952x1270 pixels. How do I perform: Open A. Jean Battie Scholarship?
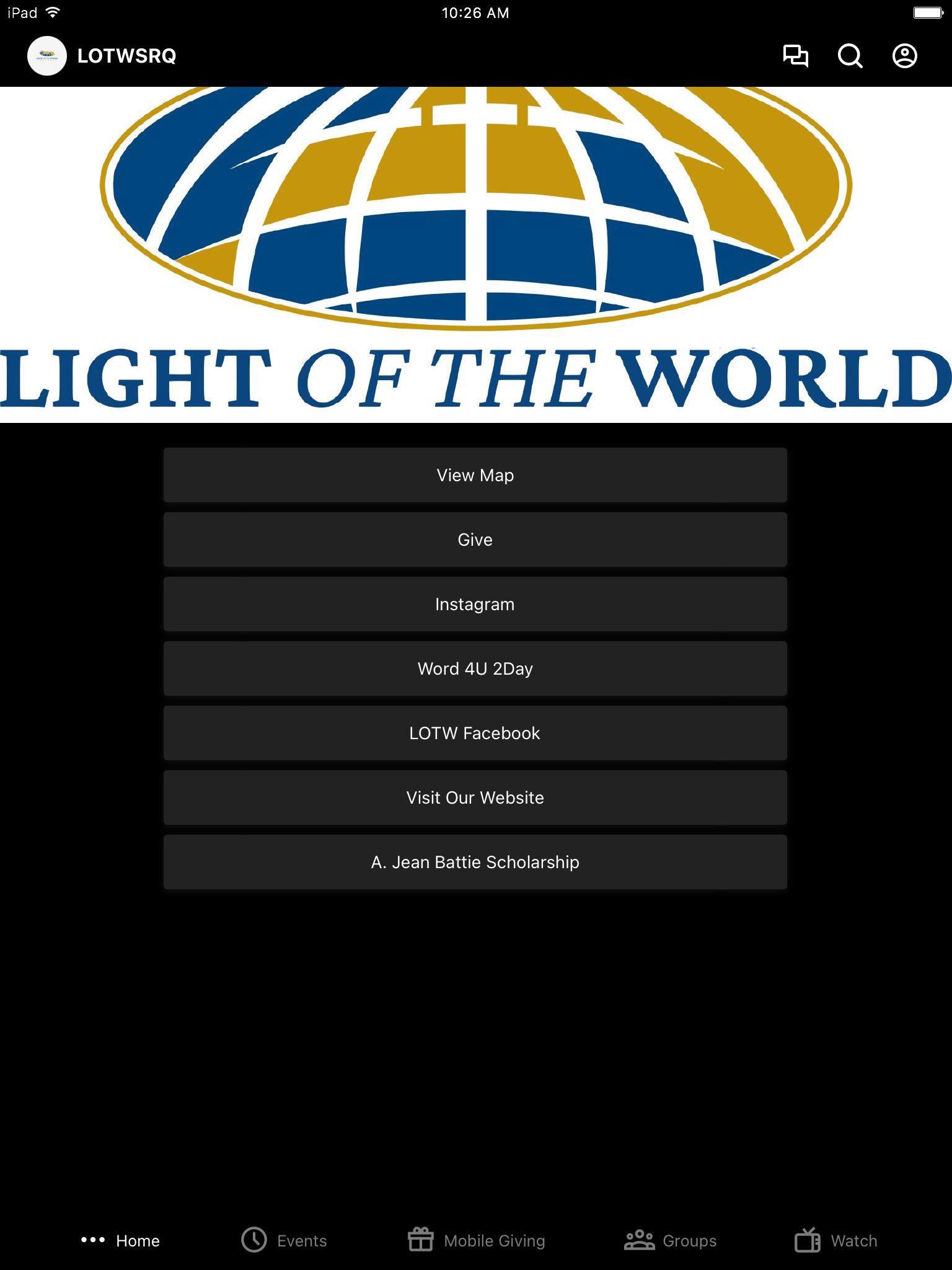coord(475,862)
